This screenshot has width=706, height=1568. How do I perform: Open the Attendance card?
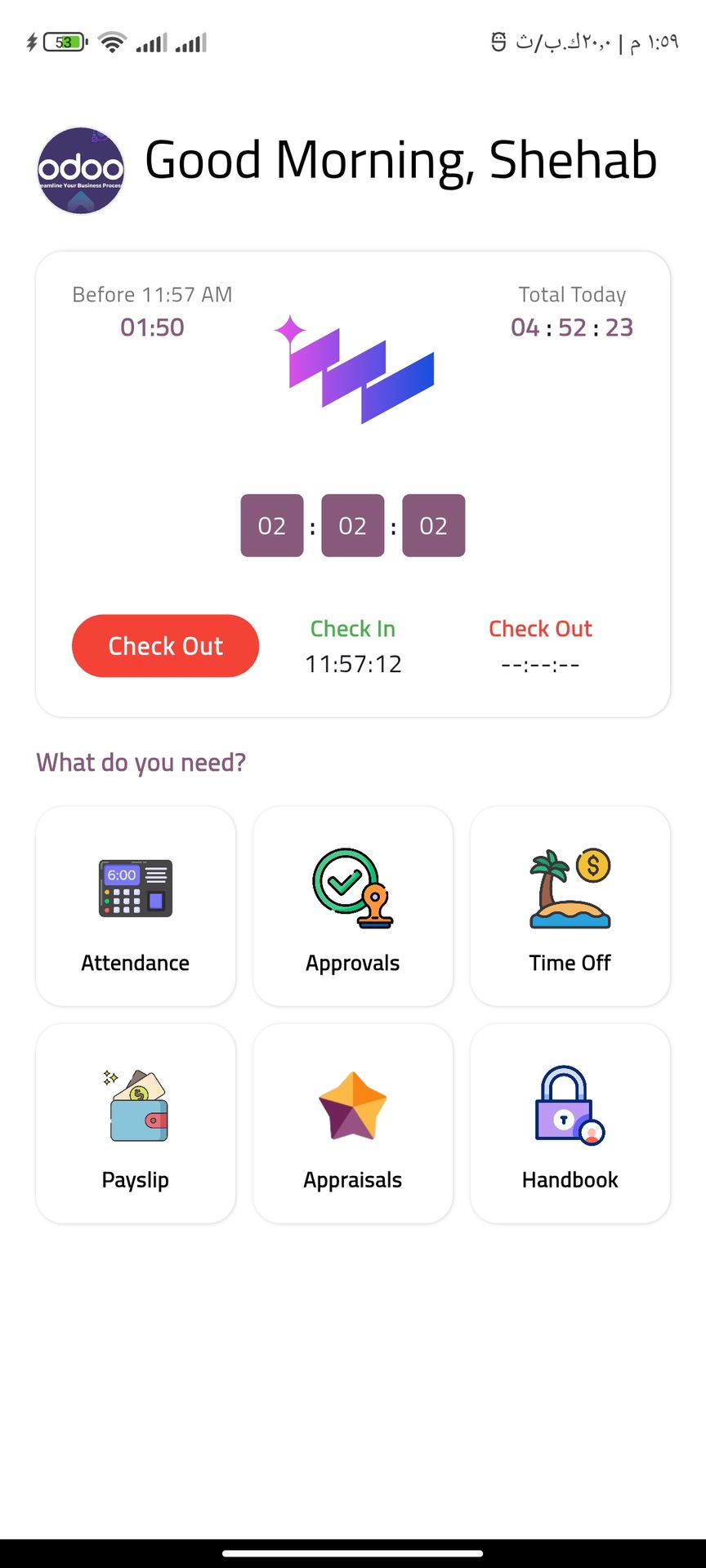click(x=136, y=906)
